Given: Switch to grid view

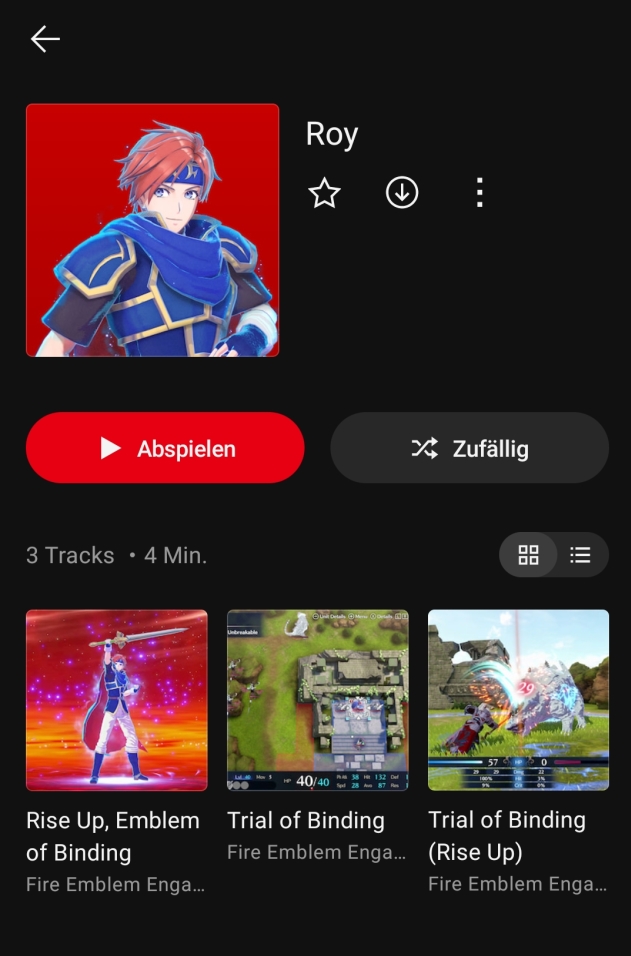Looking at the screenshot, I should [528, 555].
